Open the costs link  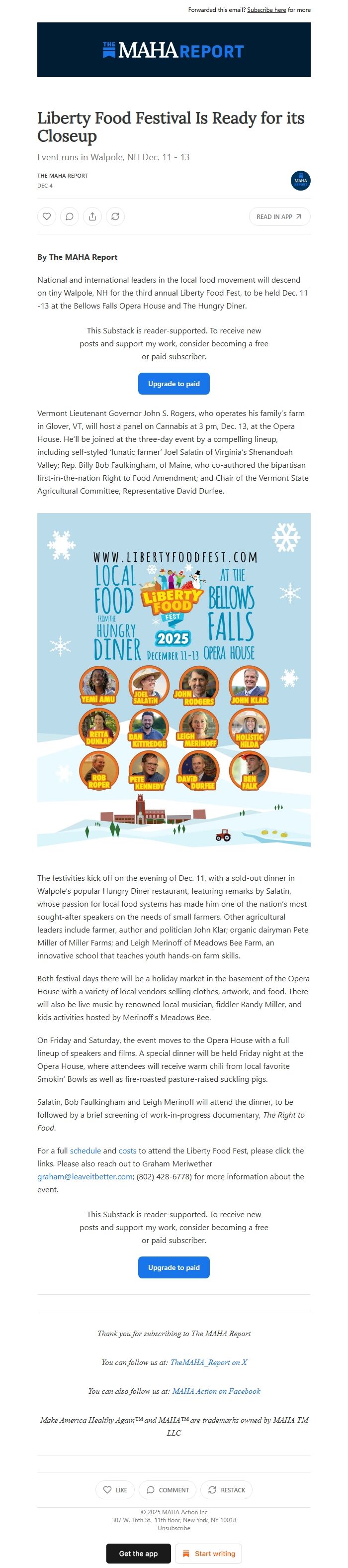coord(127,1150)
